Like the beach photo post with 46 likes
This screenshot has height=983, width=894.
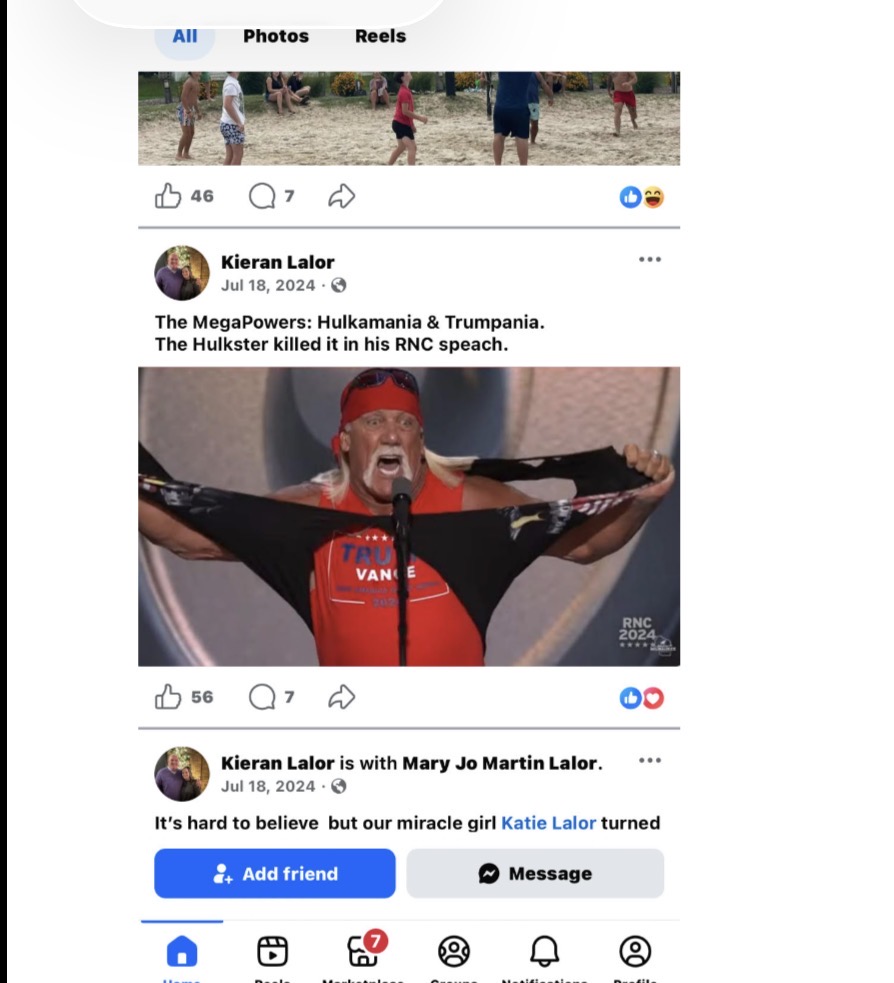[x=168, y=196]
